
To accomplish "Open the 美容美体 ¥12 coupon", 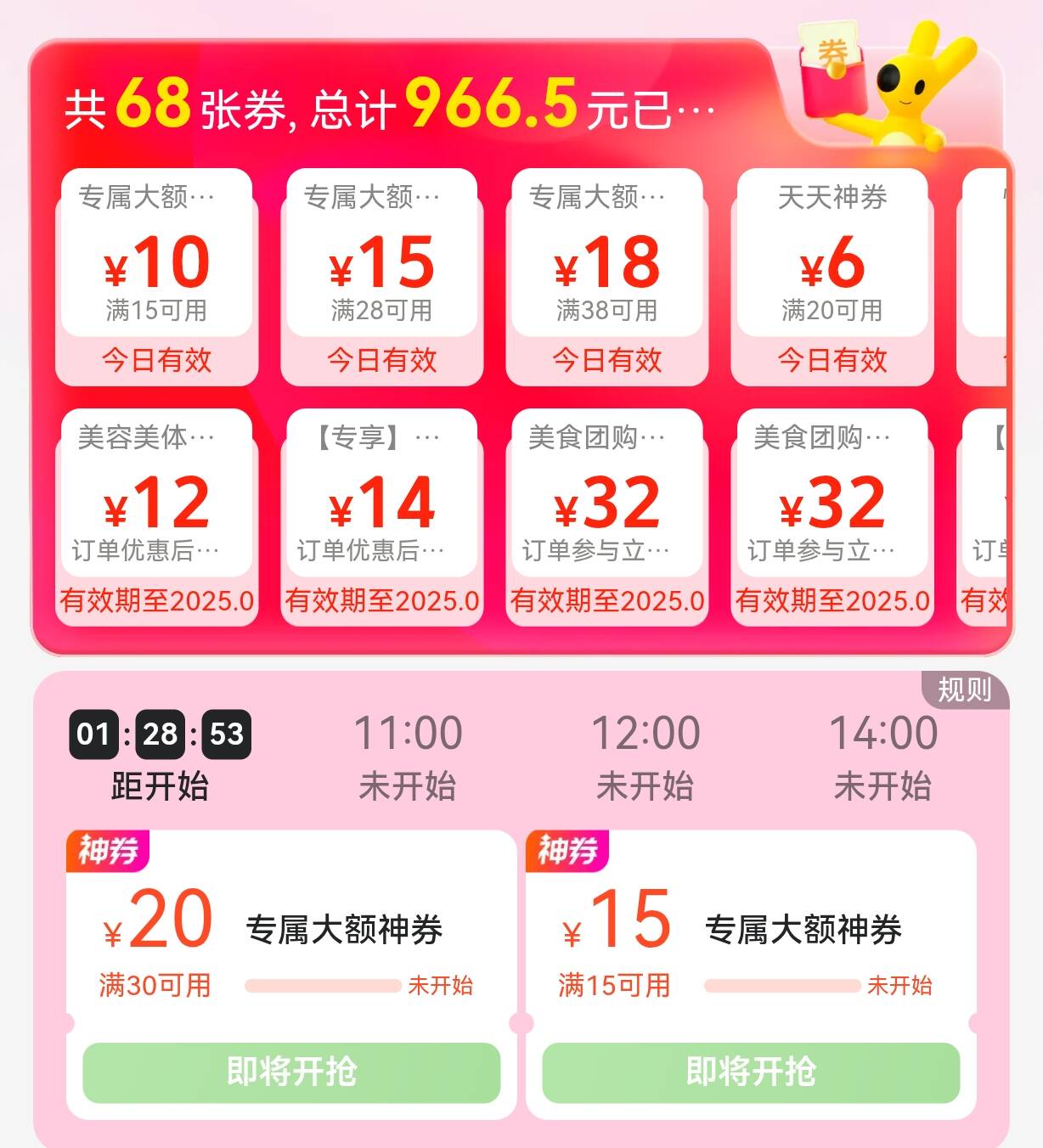I will tap(156, 516).
